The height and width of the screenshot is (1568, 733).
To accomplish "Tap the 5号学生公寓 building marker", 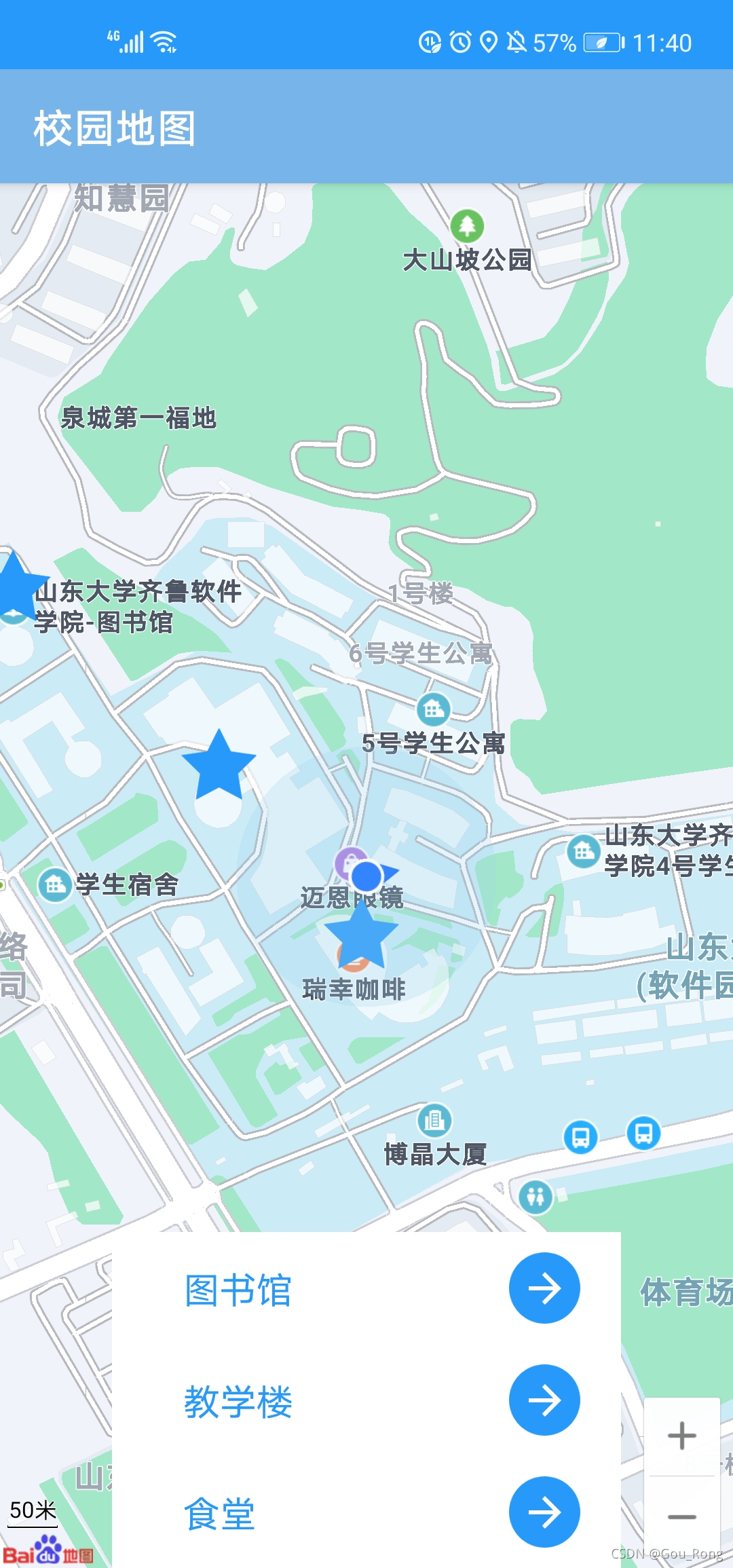I will (x=433, y=710).
